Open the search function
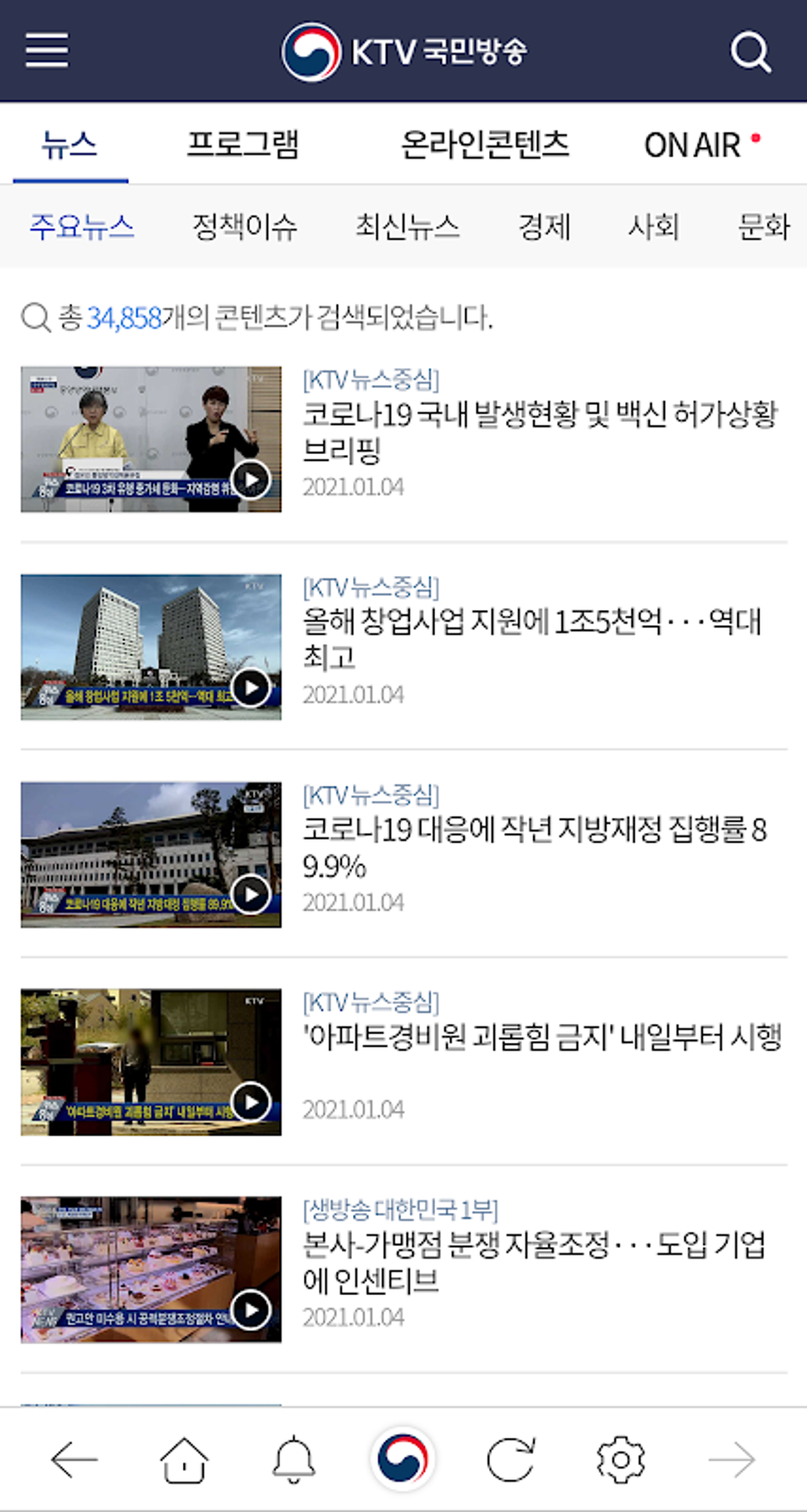This screenshot has width=807, height=1512. tap(748, 50)
